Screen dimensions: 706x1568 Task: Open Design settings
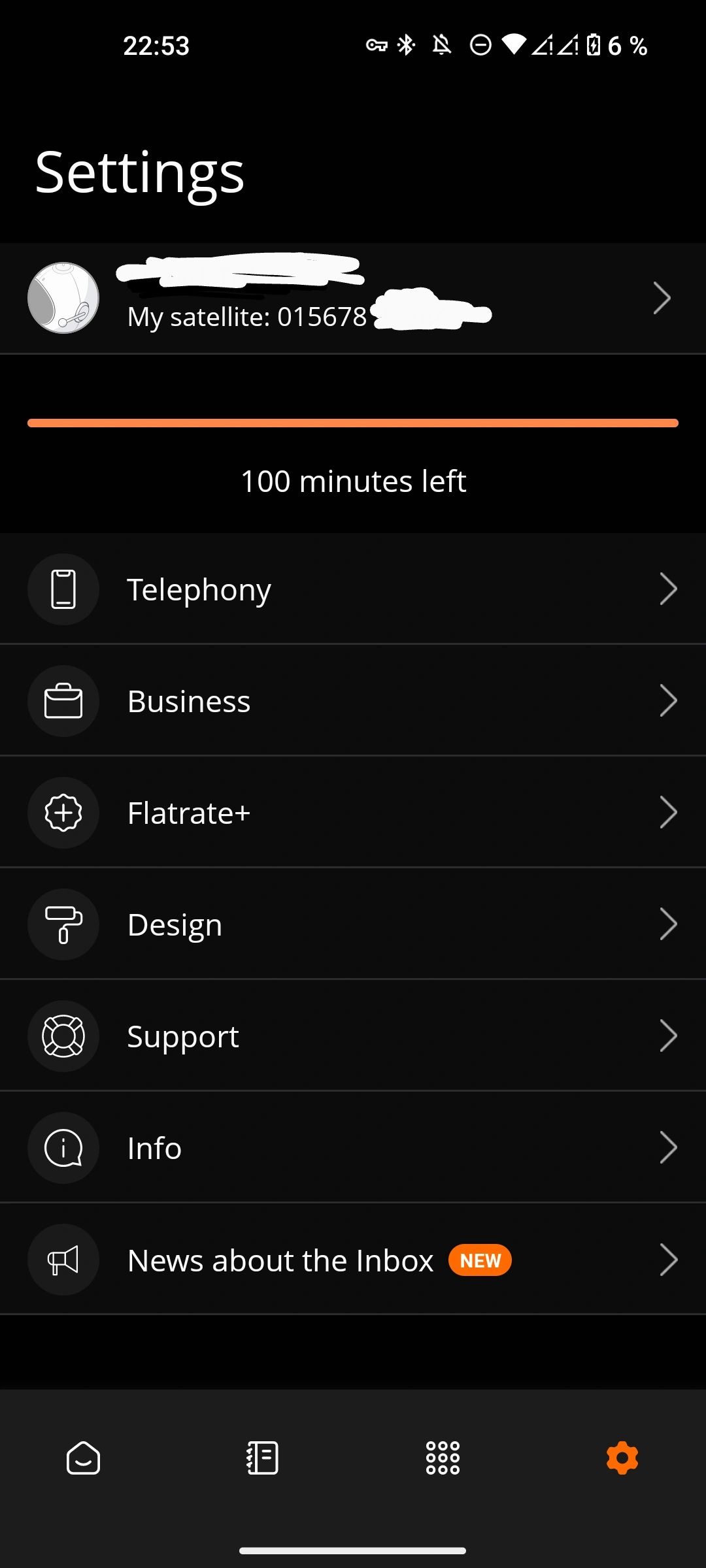click(353, 924)
